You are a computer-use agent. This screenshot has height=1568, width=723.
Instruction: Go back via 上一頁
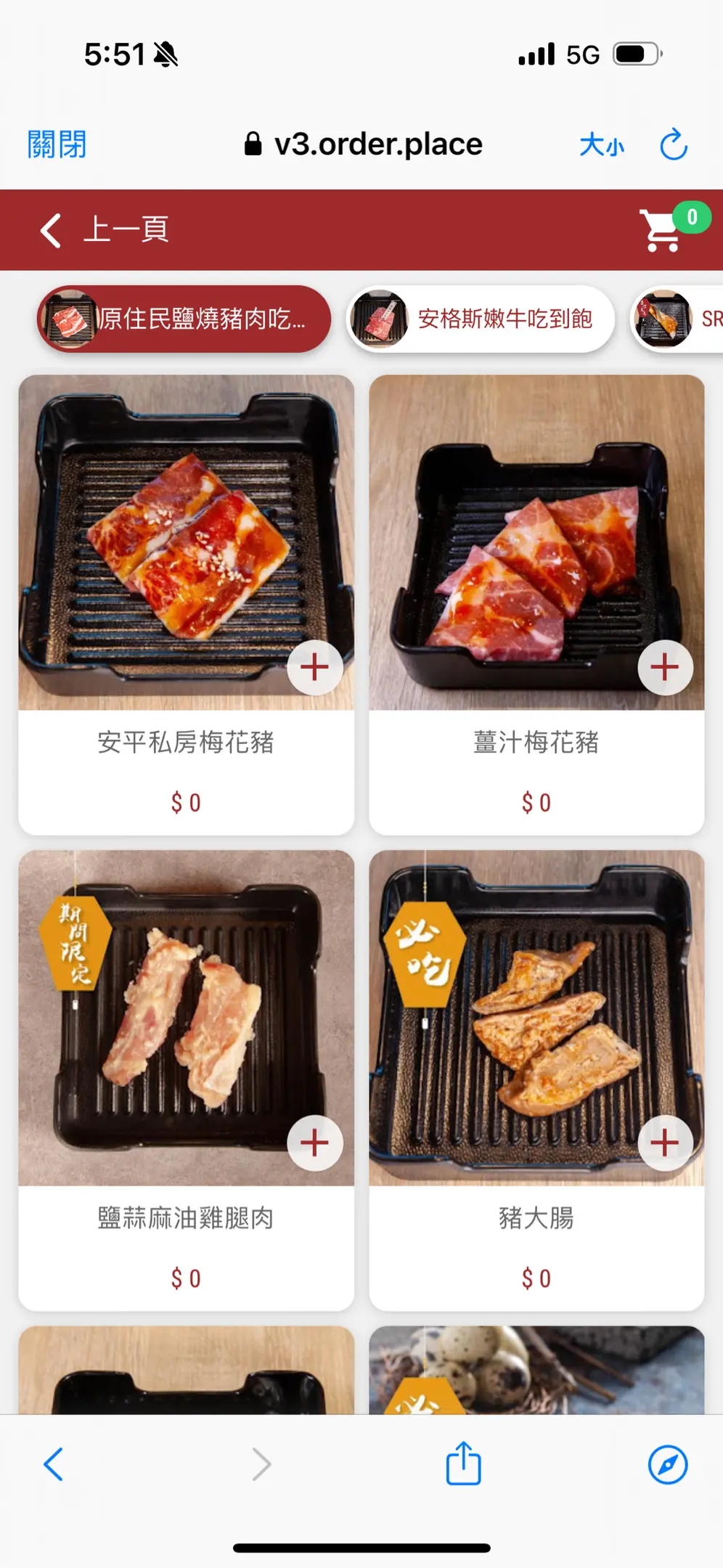pyautogui.click(x=104, y=230)
